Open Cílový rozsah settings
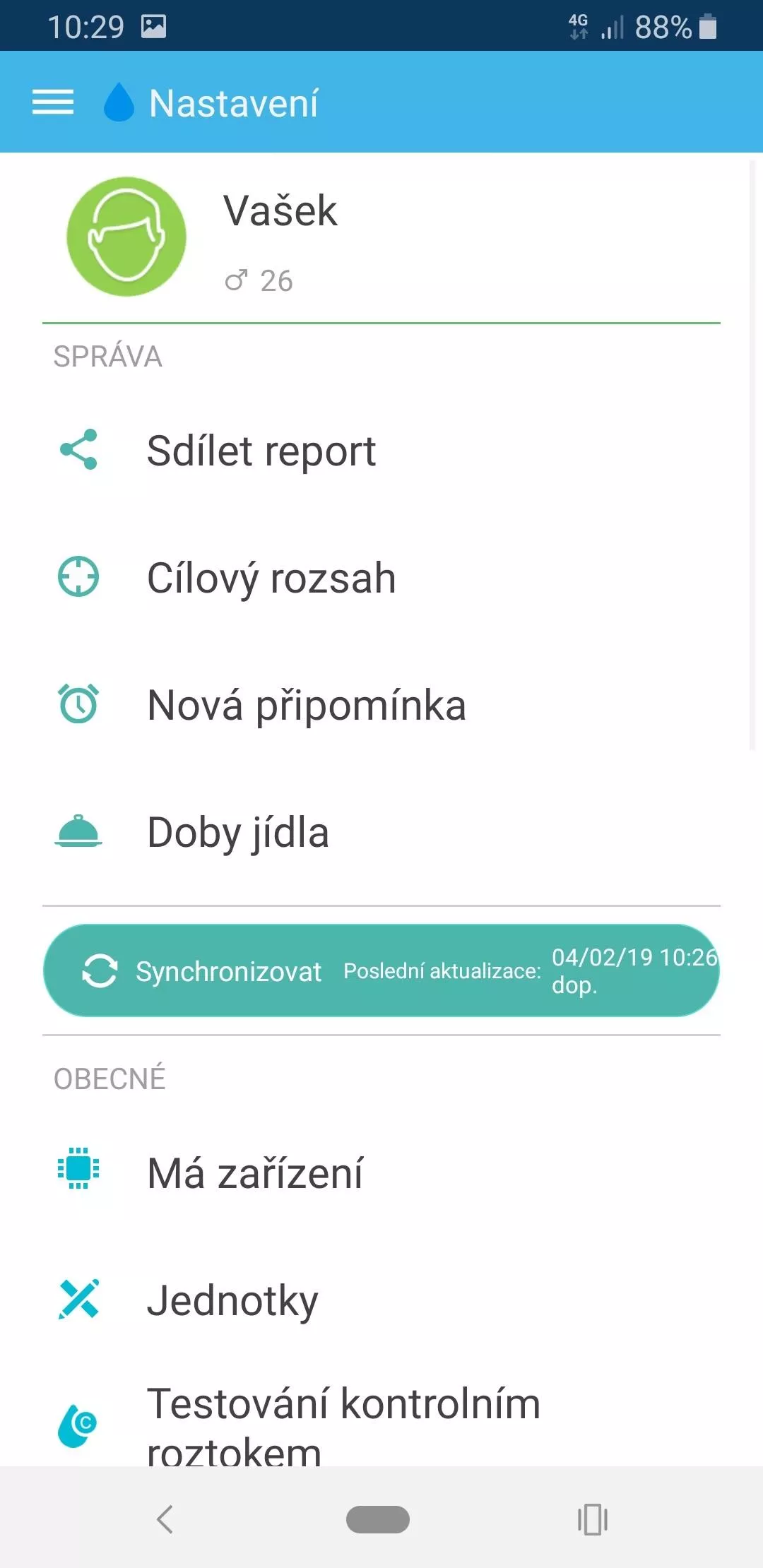This screenshot has height=1568, width=763. coord(381,577)
